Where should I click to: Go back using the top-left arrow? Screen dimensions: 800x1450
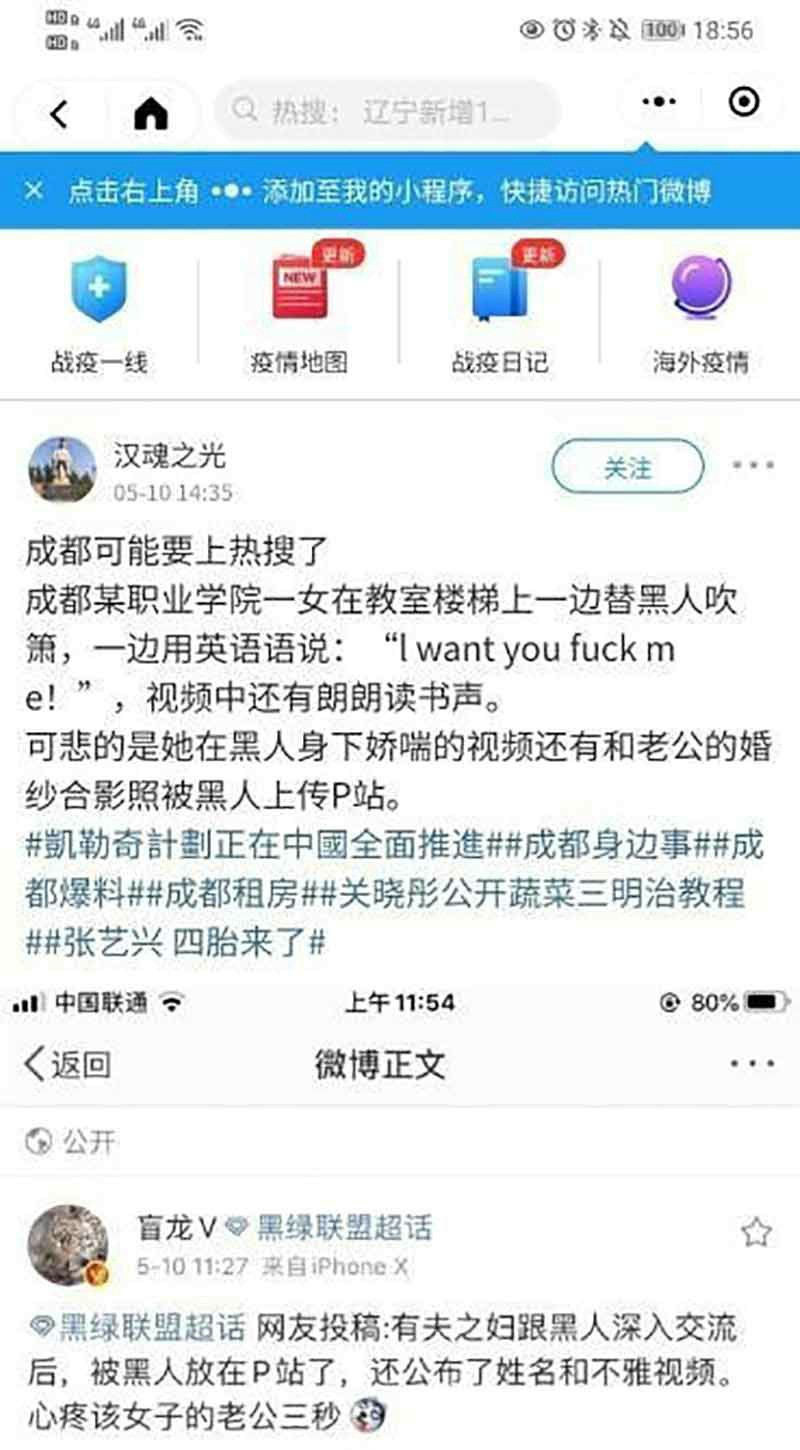[58, 112]
